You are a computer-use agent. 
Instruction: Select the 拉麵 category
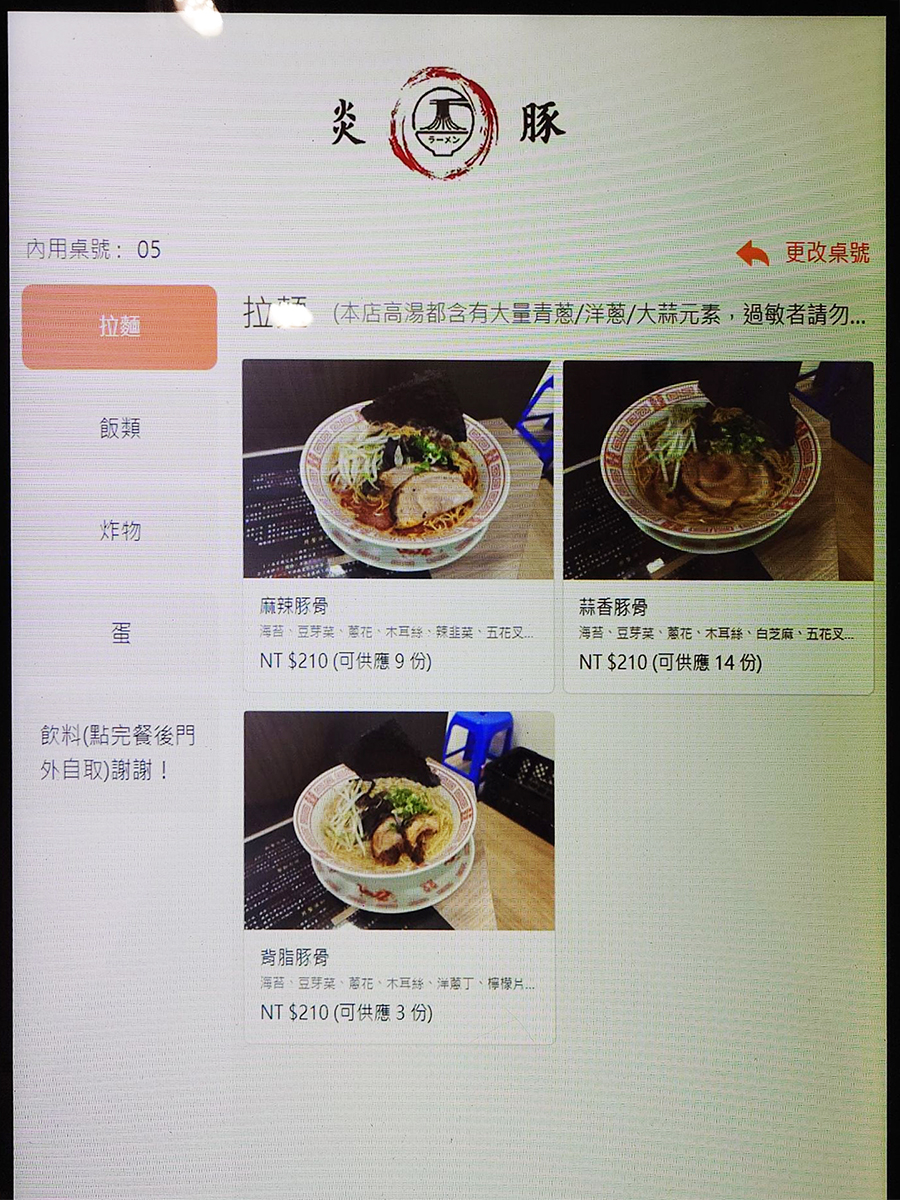[120, 327]
